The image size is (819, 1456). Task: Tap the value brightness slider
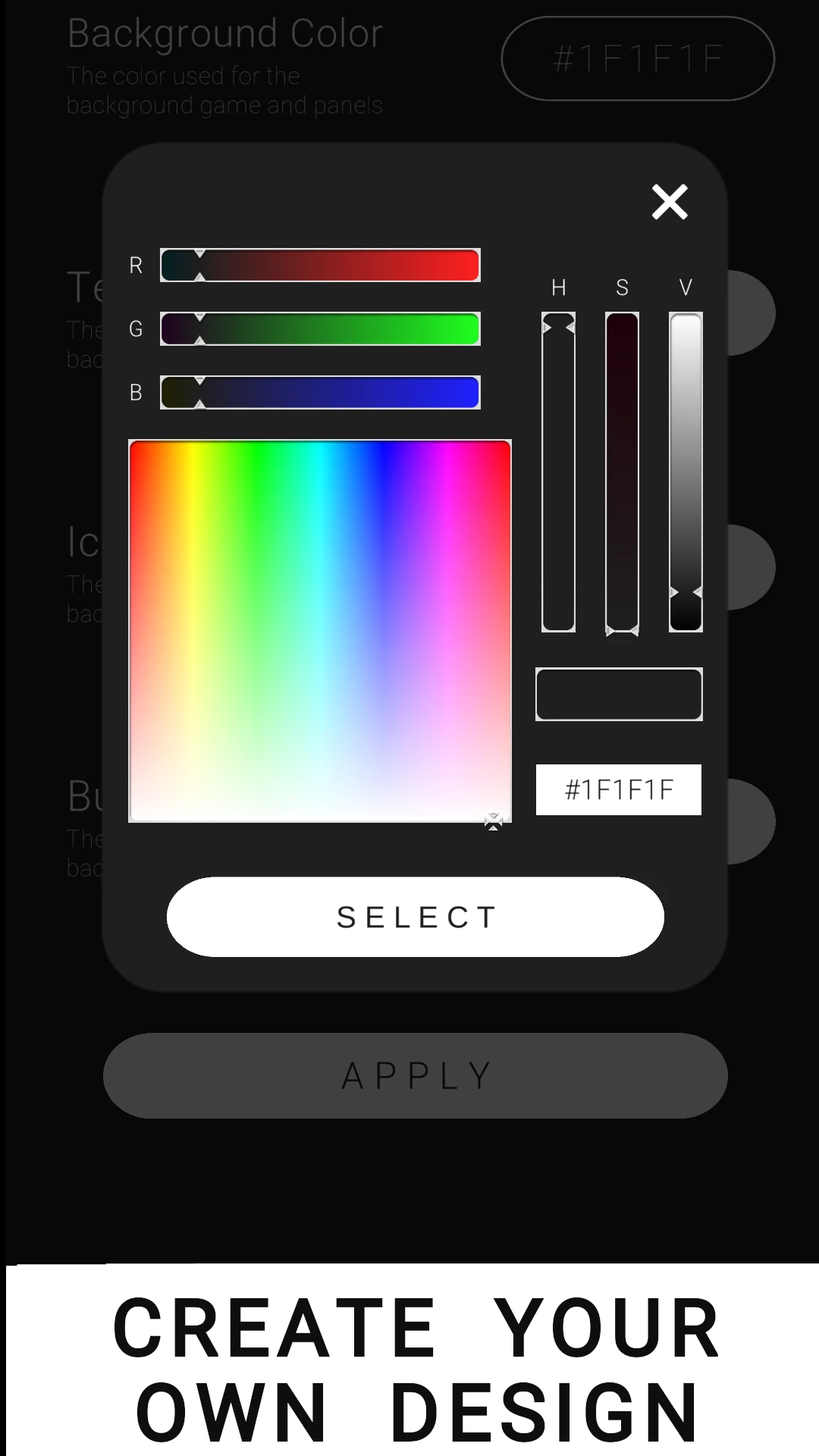(686, 472)
